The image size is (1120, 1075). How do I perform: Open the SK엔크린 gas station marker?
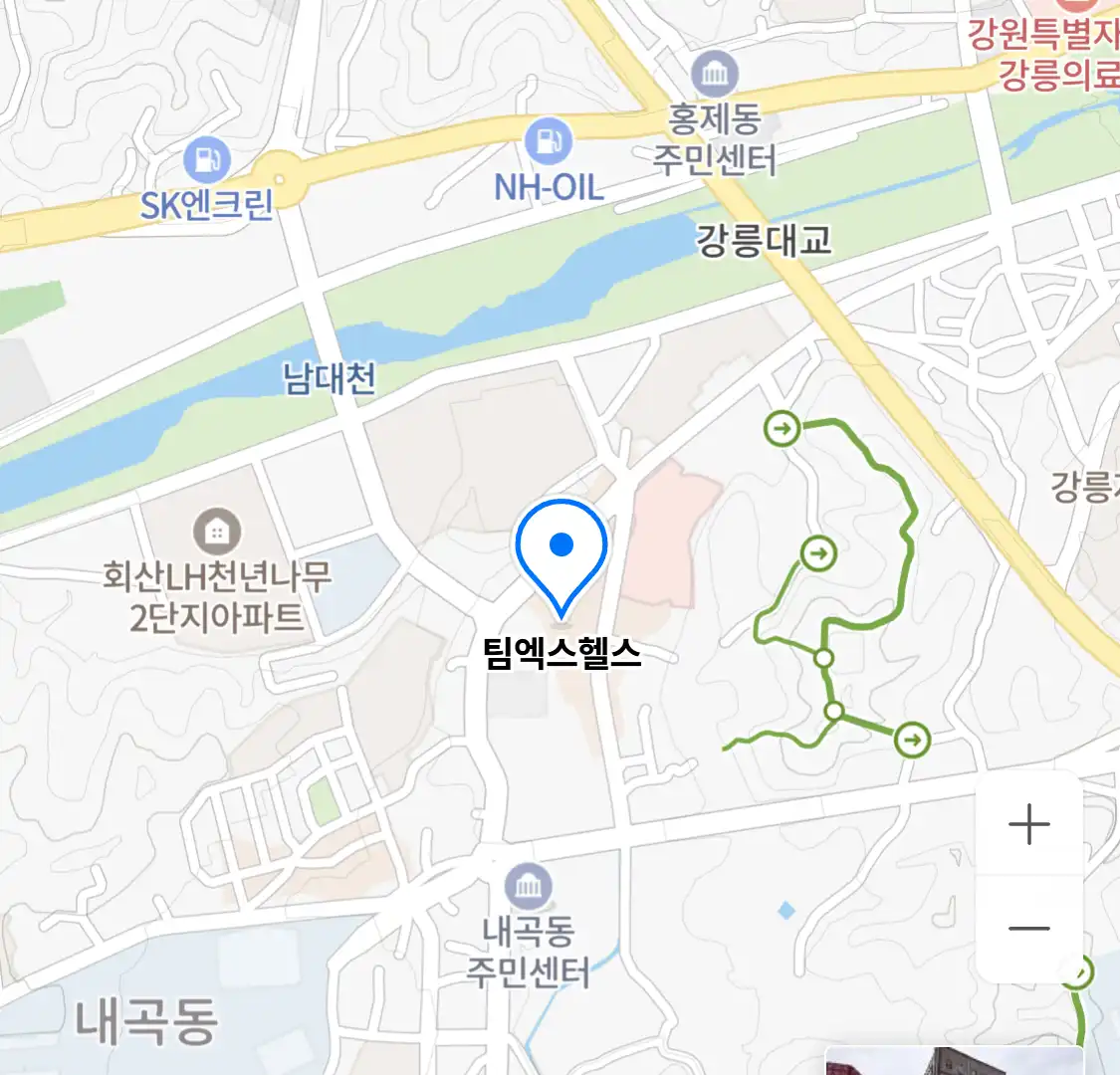coord(207,159)
